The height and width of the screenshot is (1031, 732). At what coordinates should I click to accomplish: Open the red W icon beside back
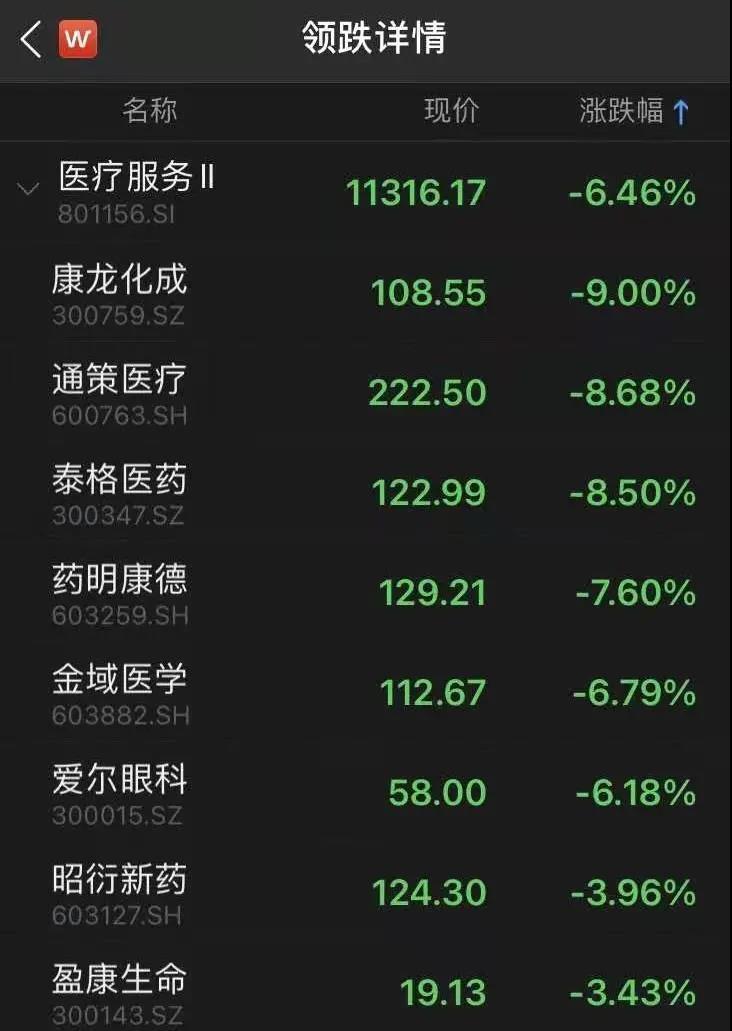(x=78, y=40)
